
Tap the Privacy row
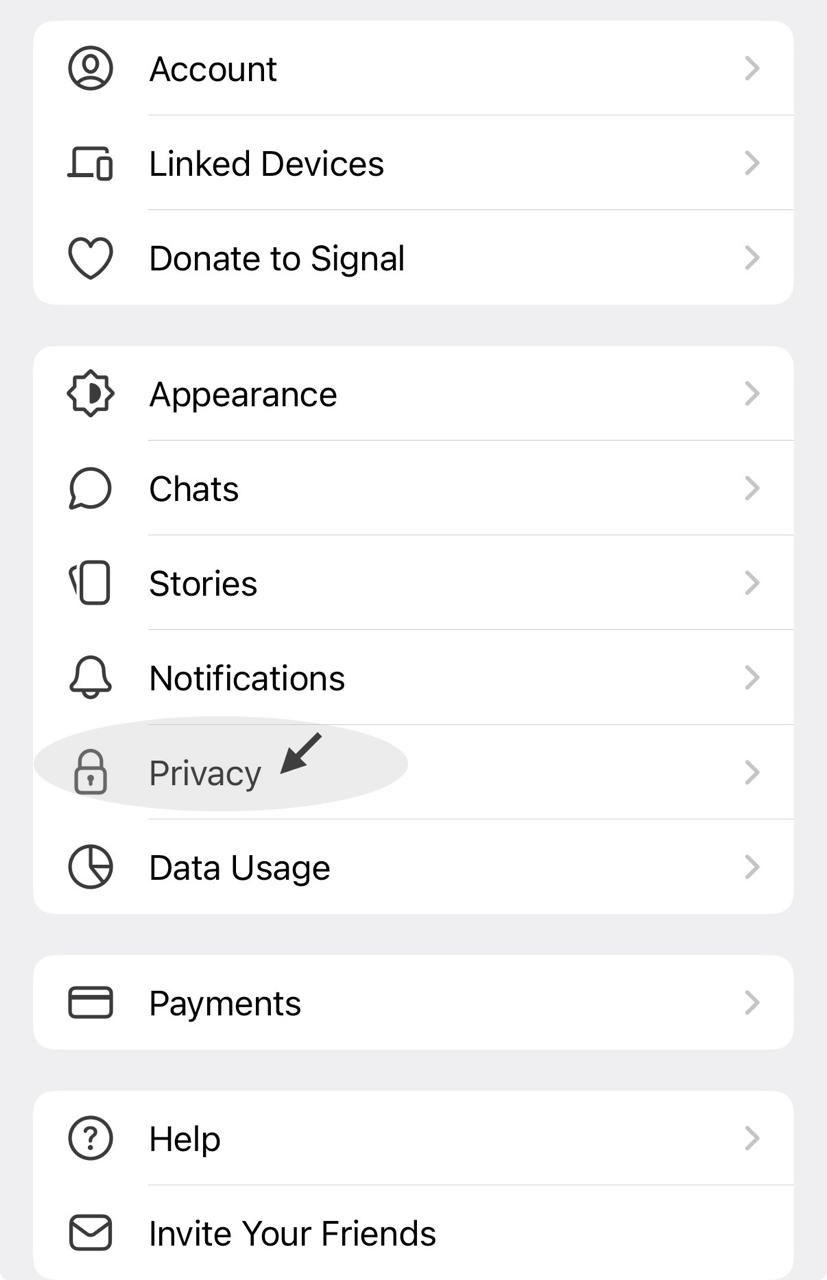(x=205, y=773)
